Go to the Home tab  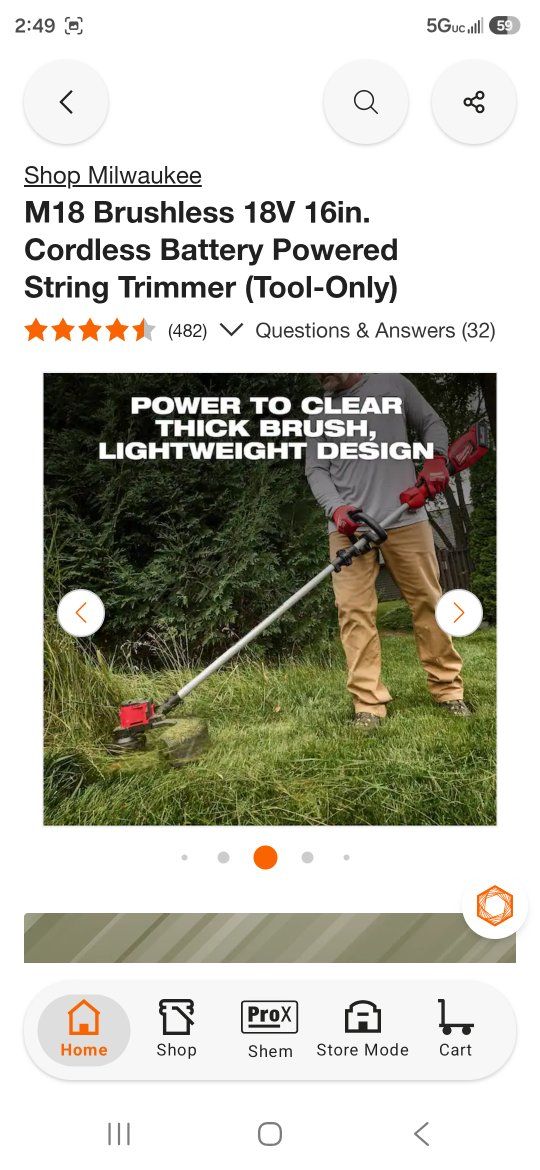coord(84,1030)
